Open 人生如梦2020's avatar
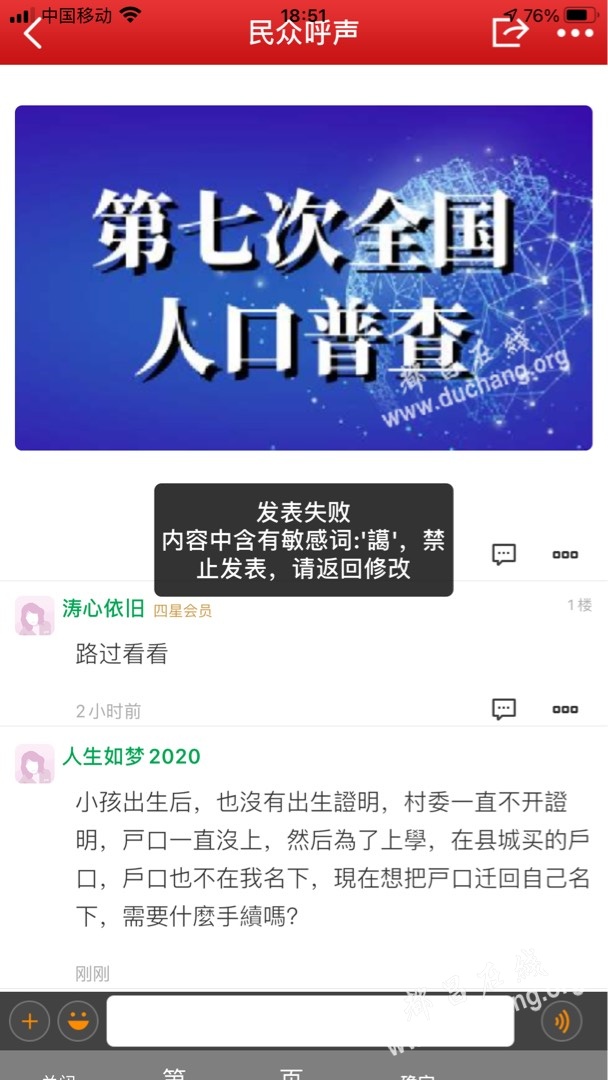Image resolution: width=608 pixels, height=1080 pixels. [35, 764]
